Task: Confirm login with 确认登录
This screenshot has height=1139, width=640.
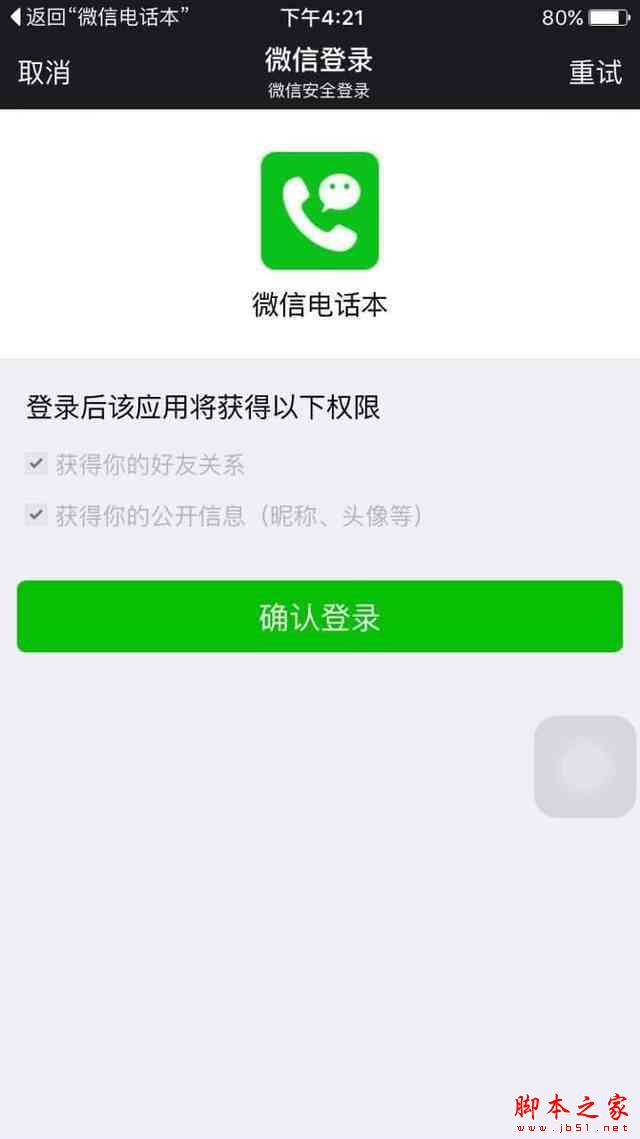Action: coord(320,617)
